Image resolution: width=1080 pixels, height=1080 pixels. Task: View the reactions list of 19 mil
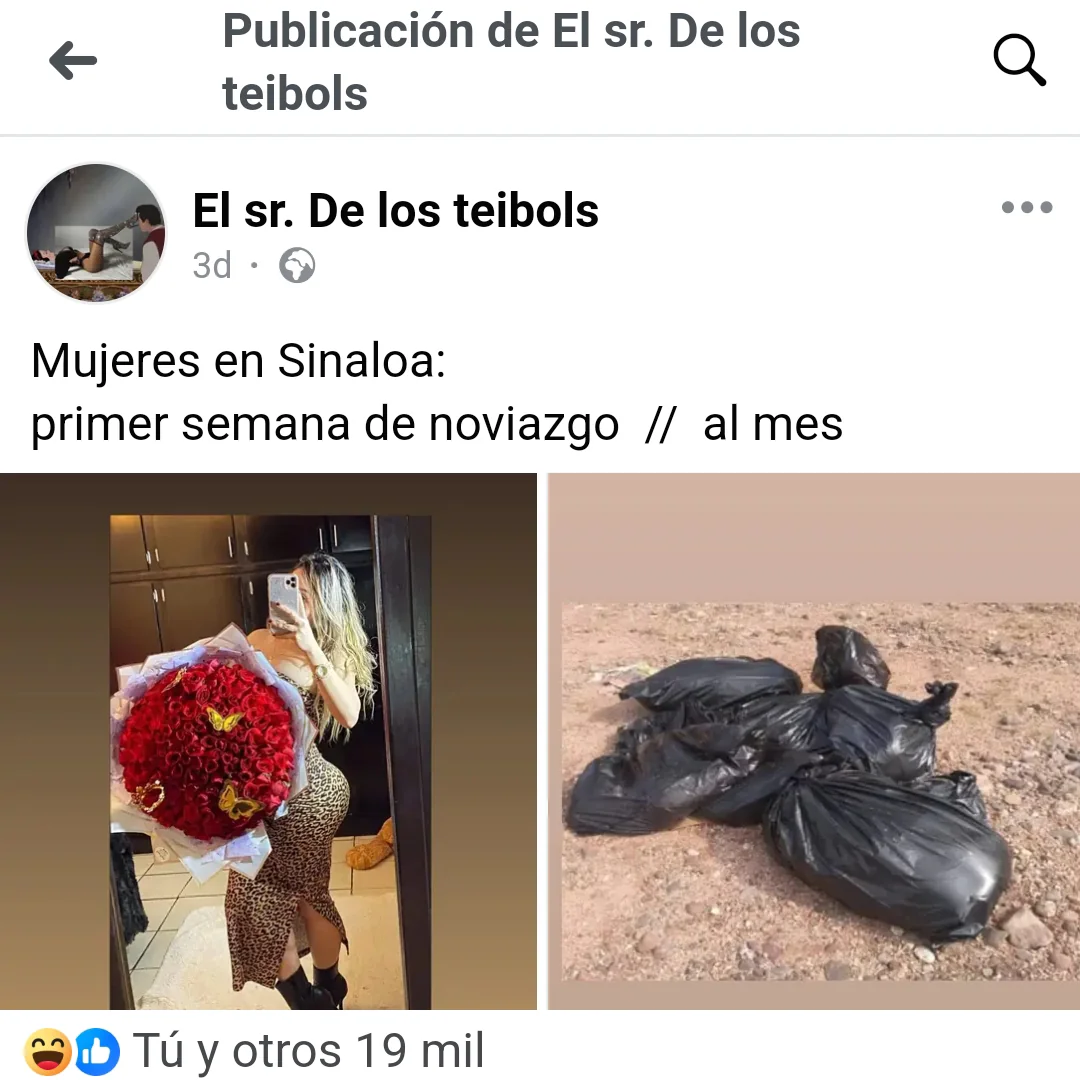click(x=308, y=1051)
